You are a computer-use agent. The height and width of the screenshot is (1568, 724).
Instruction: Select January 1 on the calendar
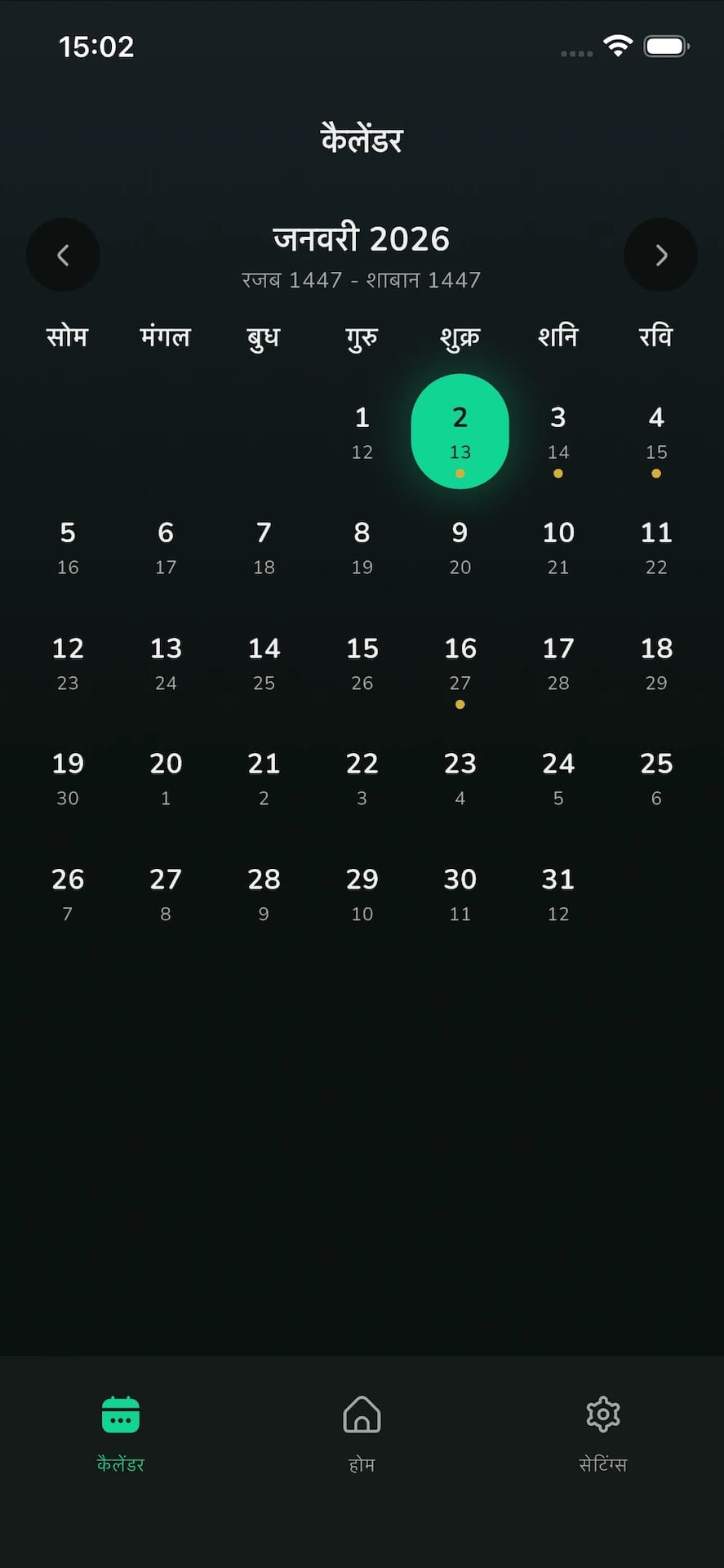362,431
